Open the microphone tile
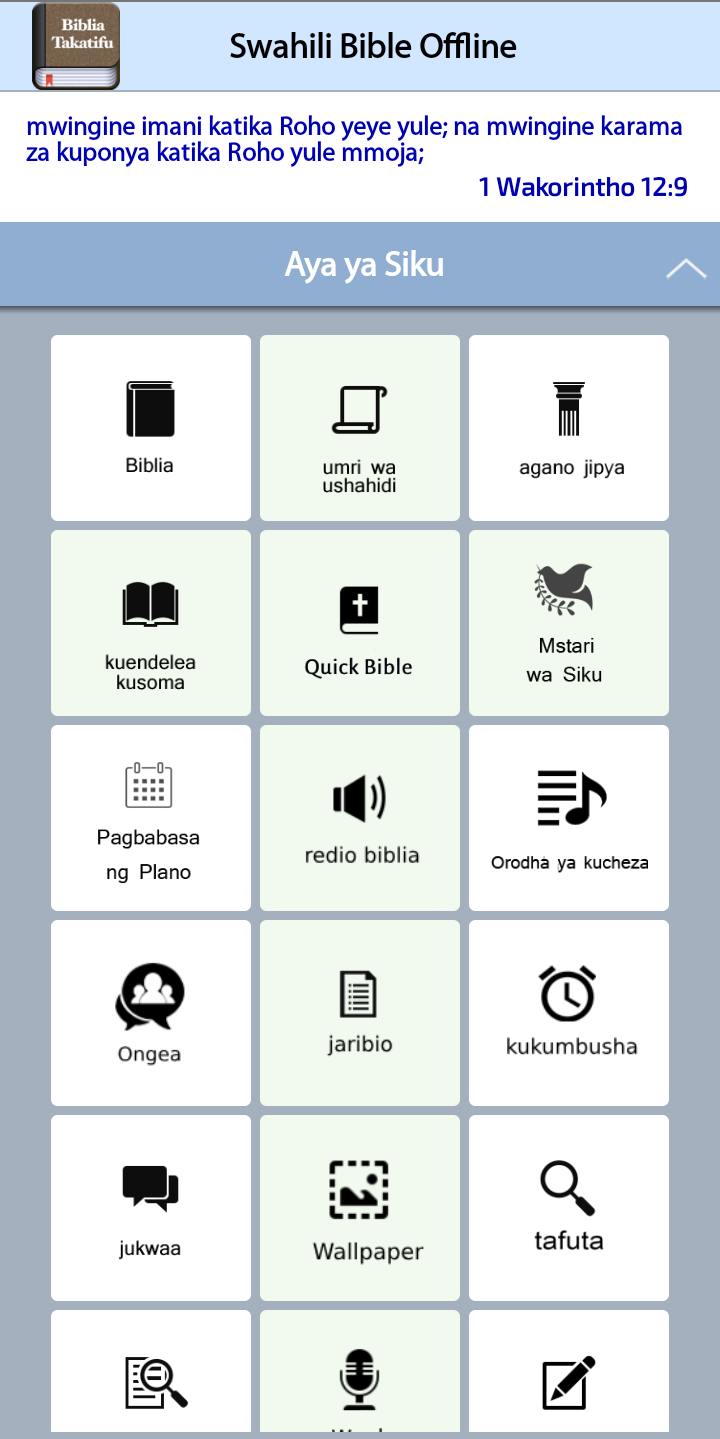Viewport: 720px width, 1439px height. [x=360, y=1372]
